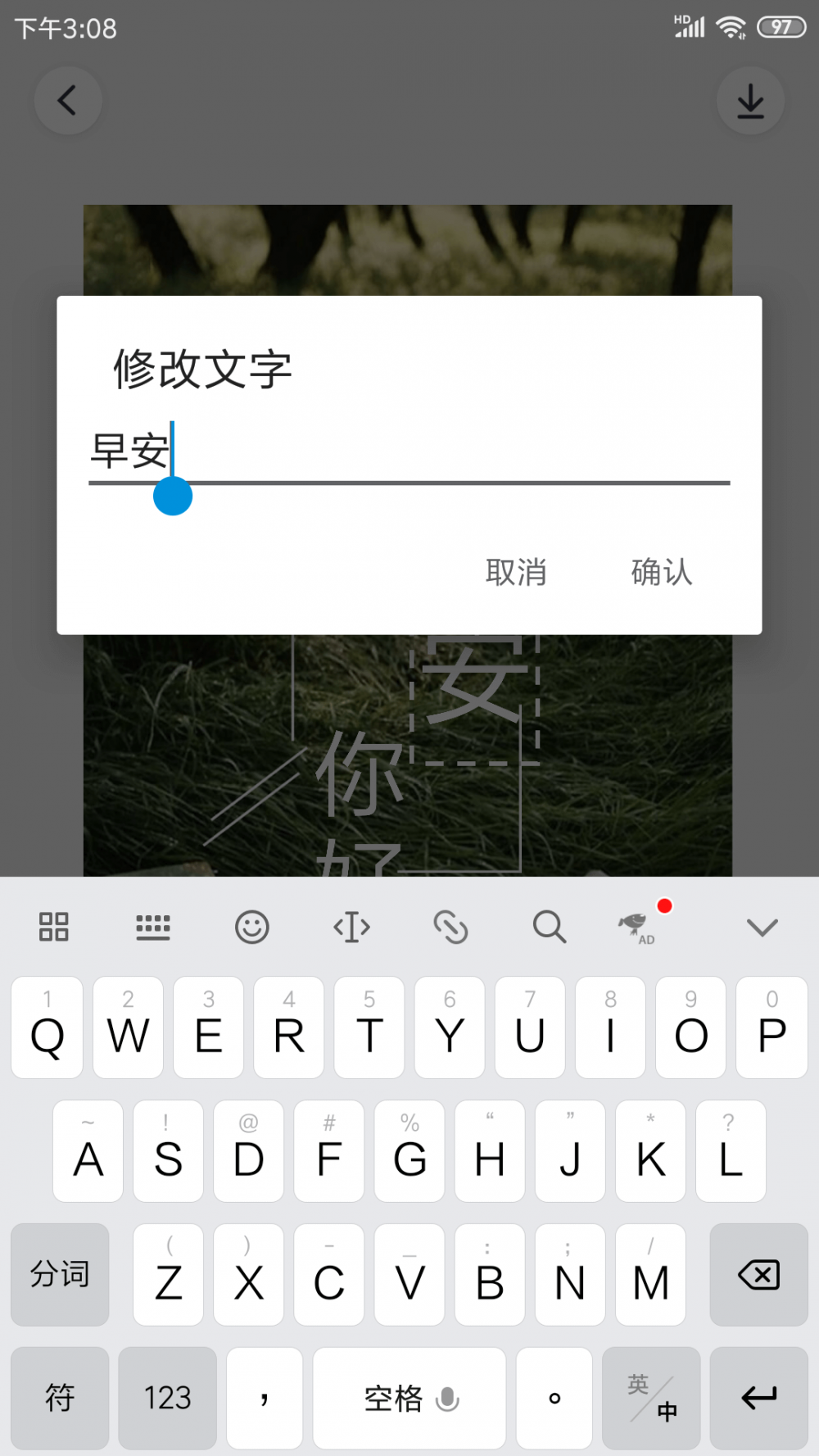The height and width of the screenshot is (1456, 819).
Task: Tap the 空格 space bar
Action: (x=409, y=1398)
